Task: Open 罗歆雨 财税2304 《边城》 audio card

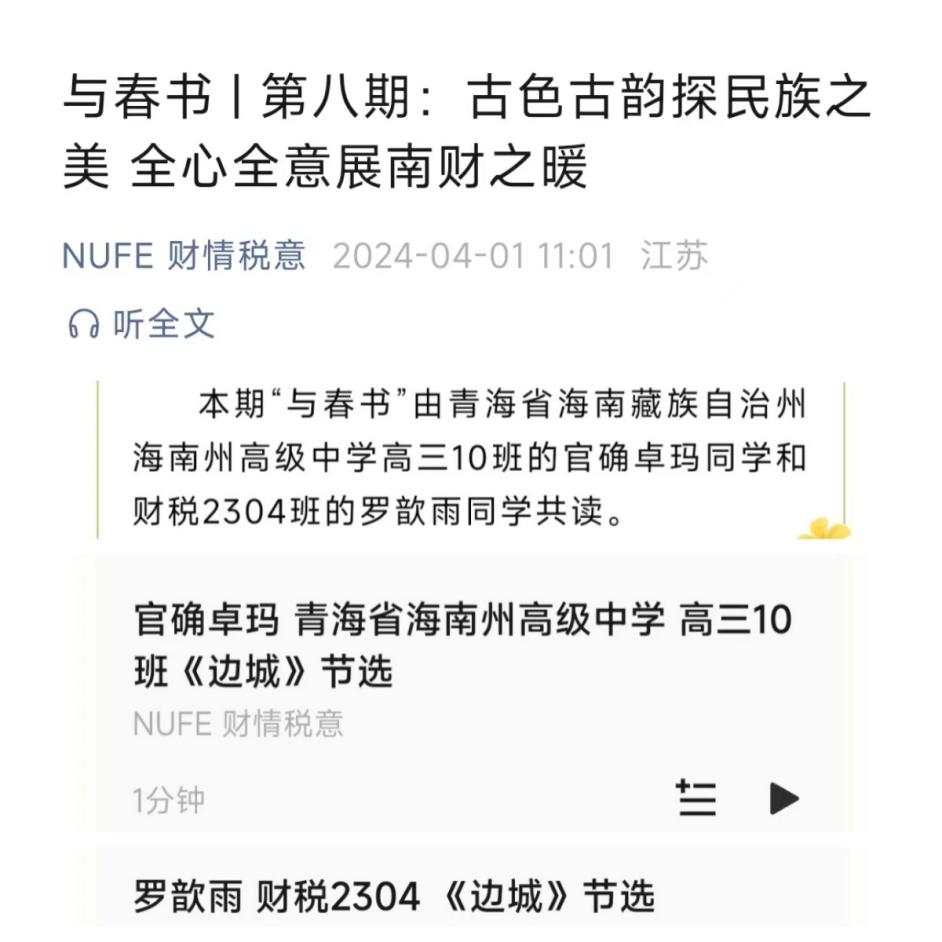Action: [395, 897]
